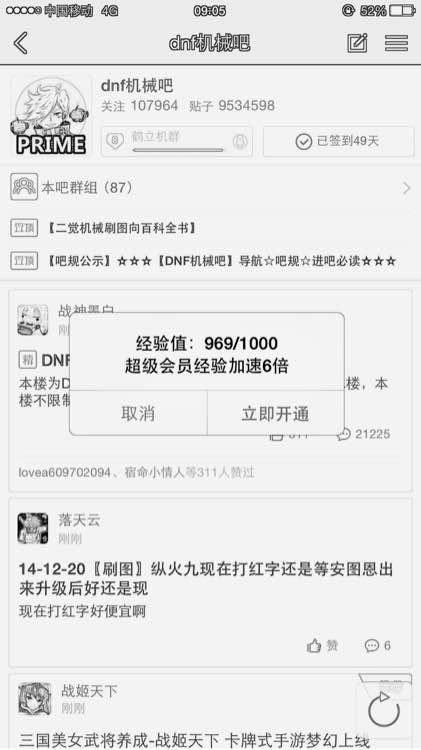Open the level badge 鹤立机群 progress
Viewport: 421px width, 750px height.
coord(177,141)
